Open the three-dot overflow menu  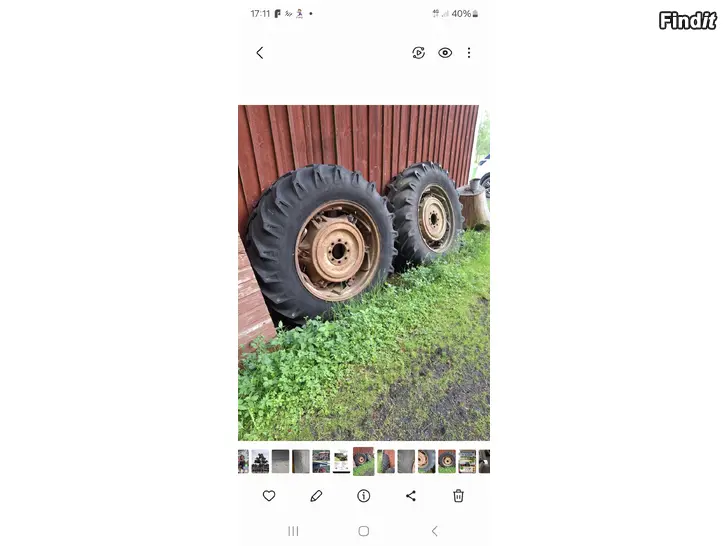click(469, 53)
